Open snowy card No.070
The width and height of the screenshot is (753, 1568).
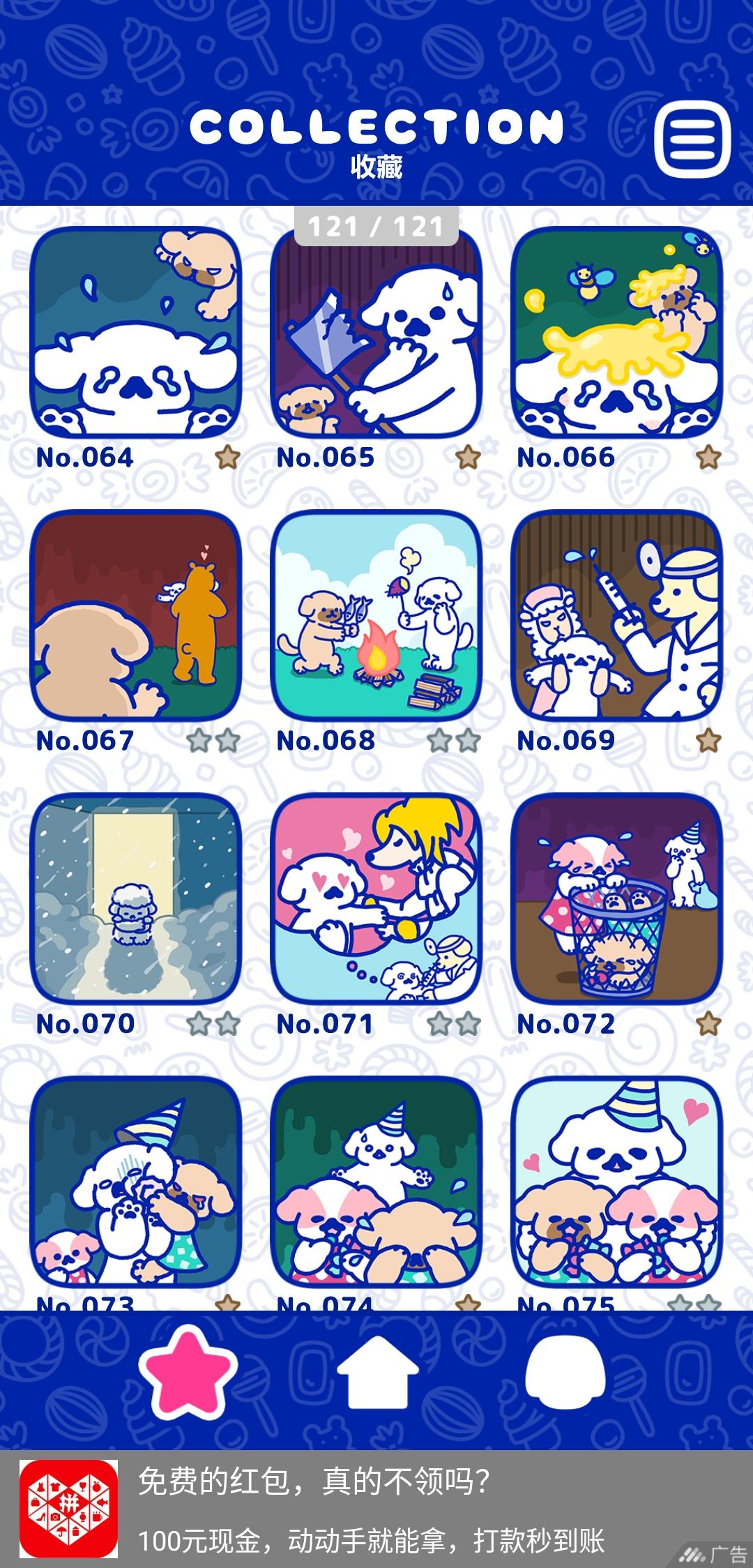click(136, 900)
